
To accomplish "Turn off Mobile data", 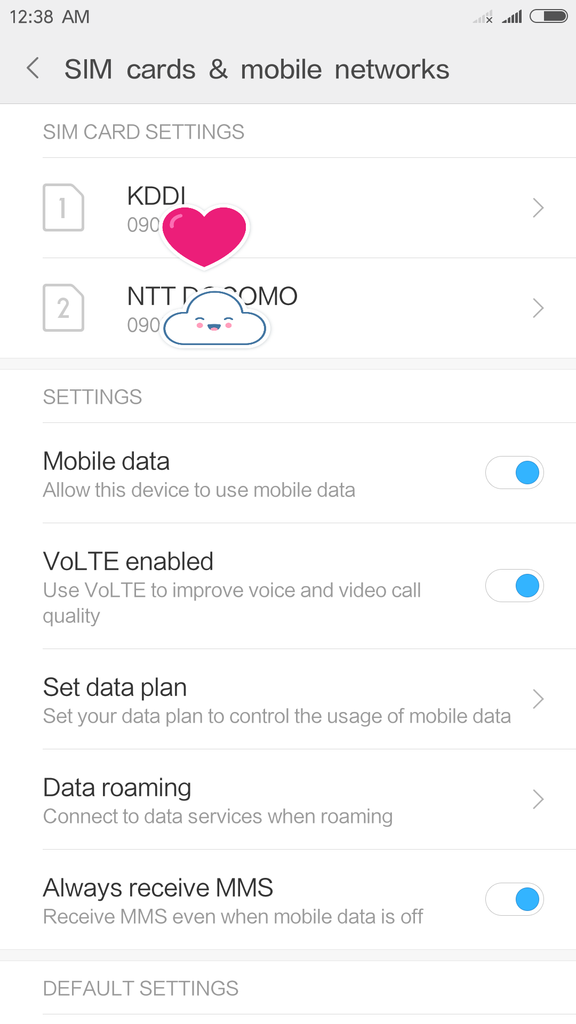I will pyautogui.click(x=514, y=473).
